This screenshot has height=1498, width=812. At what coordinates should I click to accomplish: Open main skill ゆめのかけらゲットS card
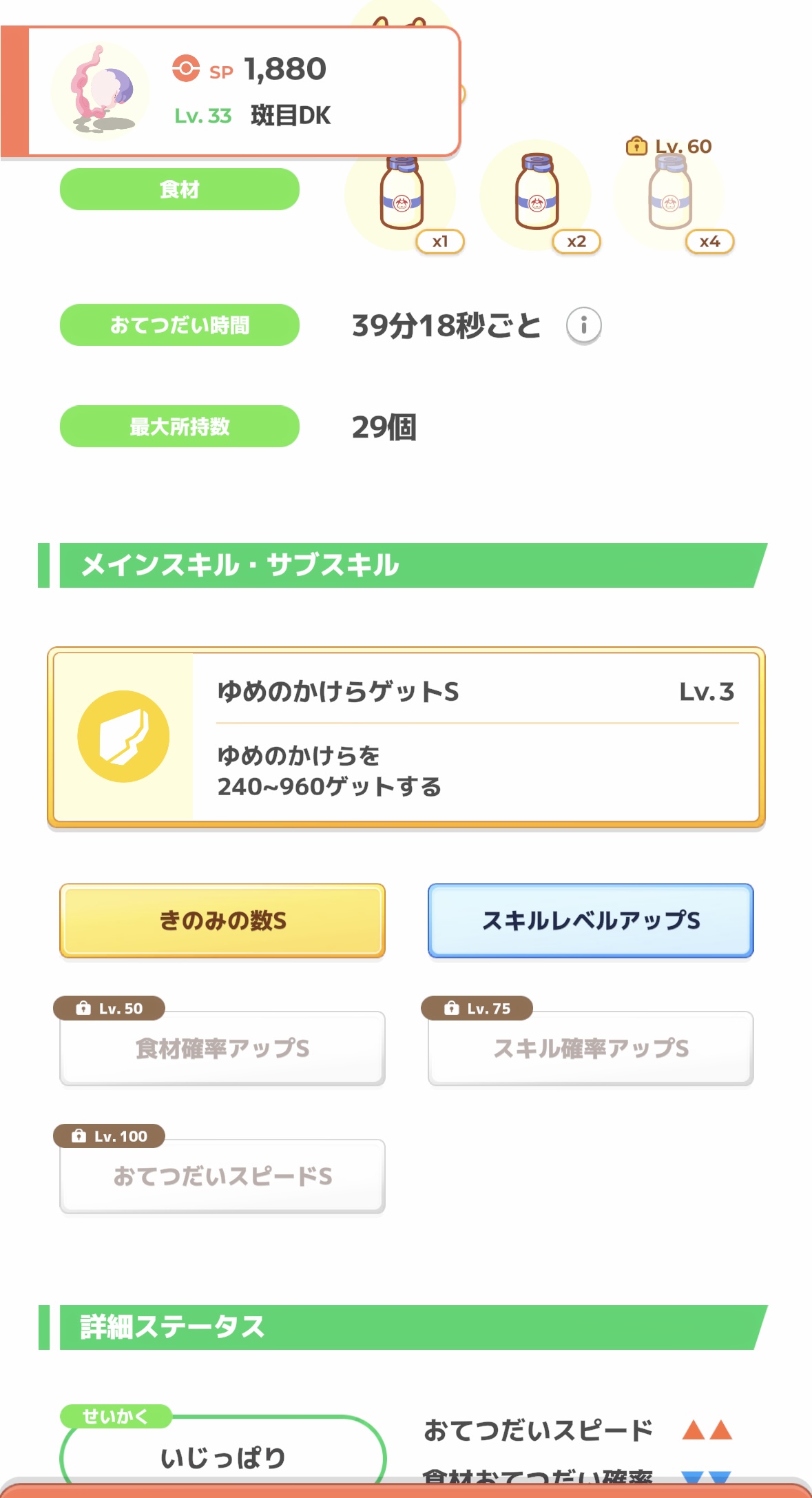(x=406, y=737)
